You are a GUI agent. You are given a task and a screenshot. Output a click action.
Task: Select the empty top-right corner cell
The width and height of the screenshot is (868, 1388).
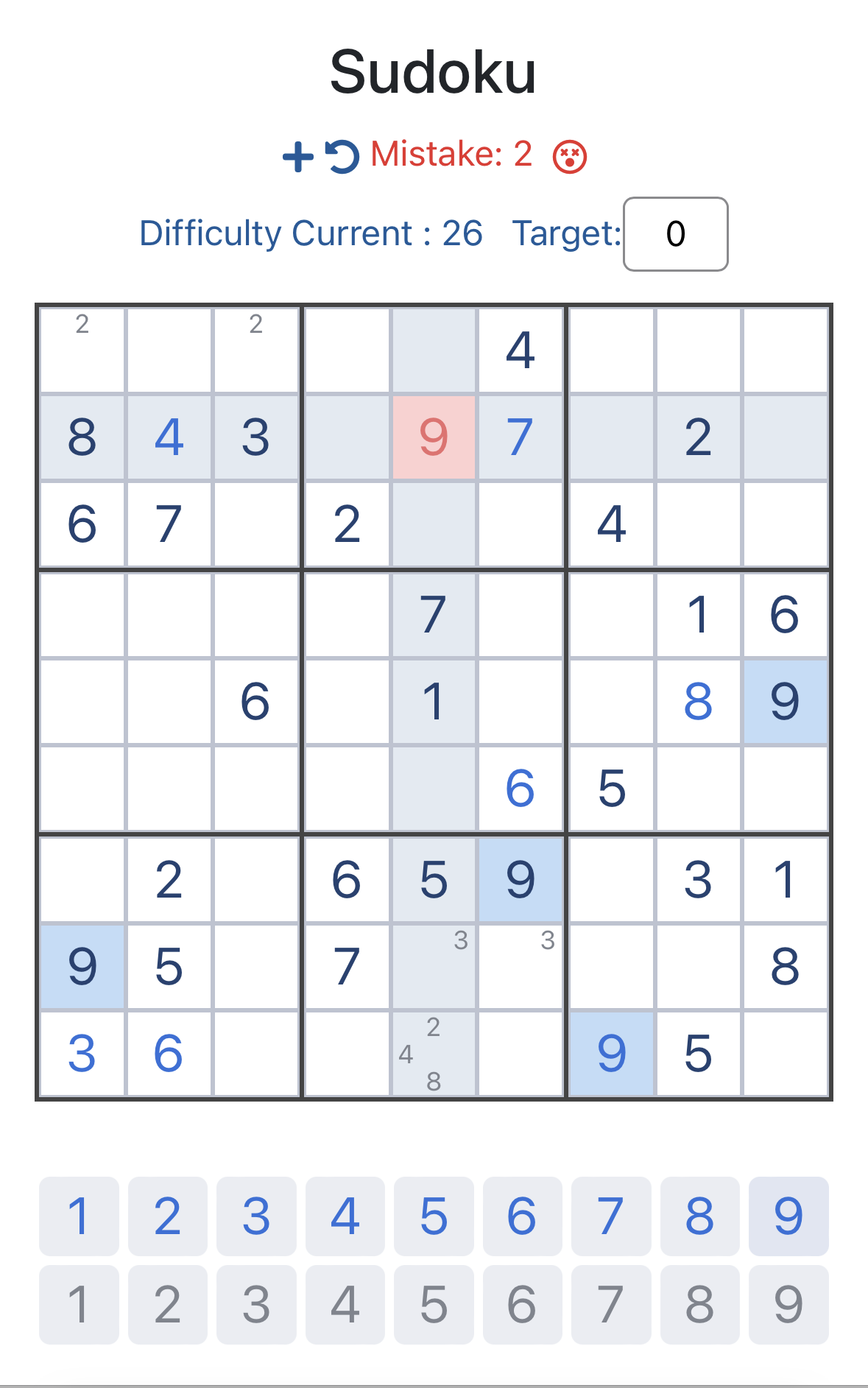point(785,350)
